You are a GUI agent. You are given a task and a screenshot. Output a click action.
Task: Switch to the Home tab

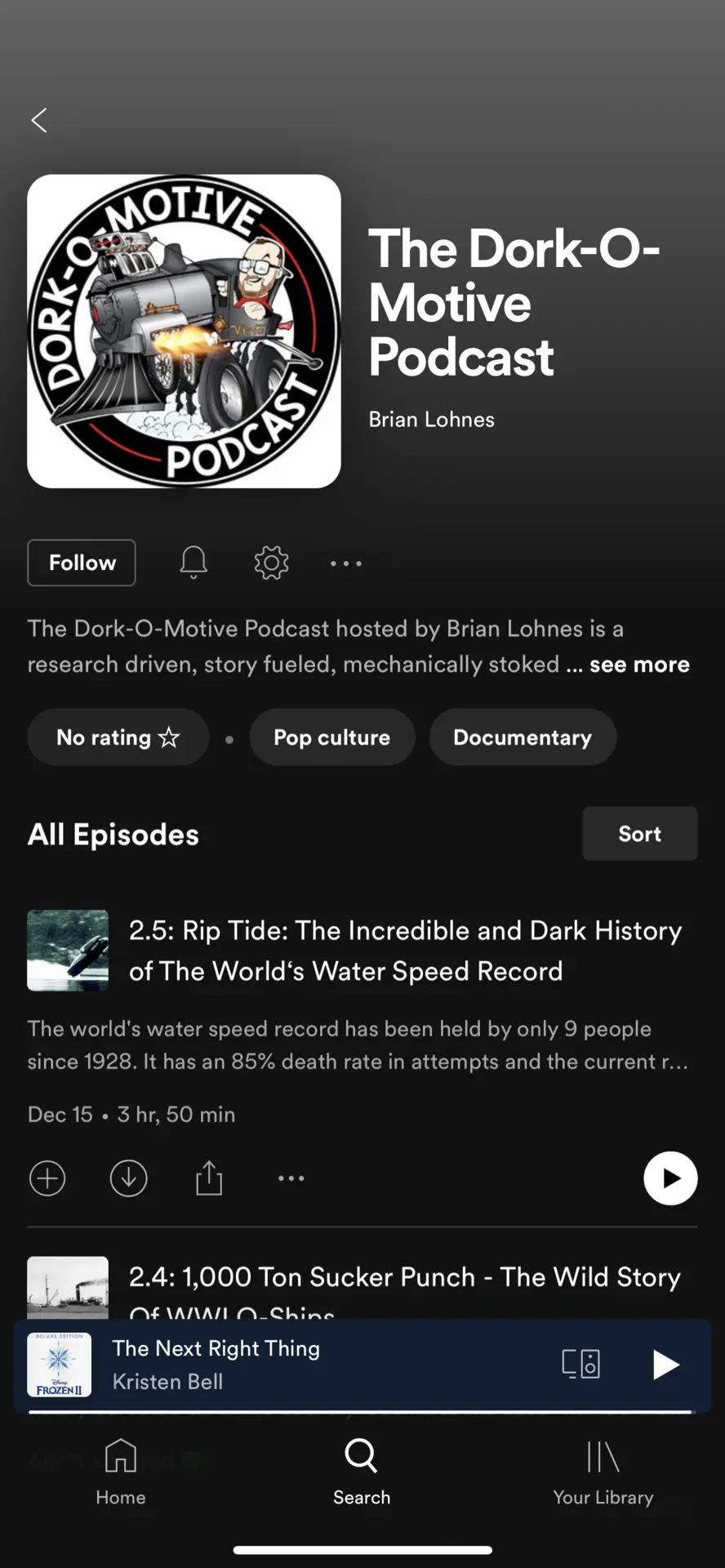pyautogui.click(x=121, y=1472)
